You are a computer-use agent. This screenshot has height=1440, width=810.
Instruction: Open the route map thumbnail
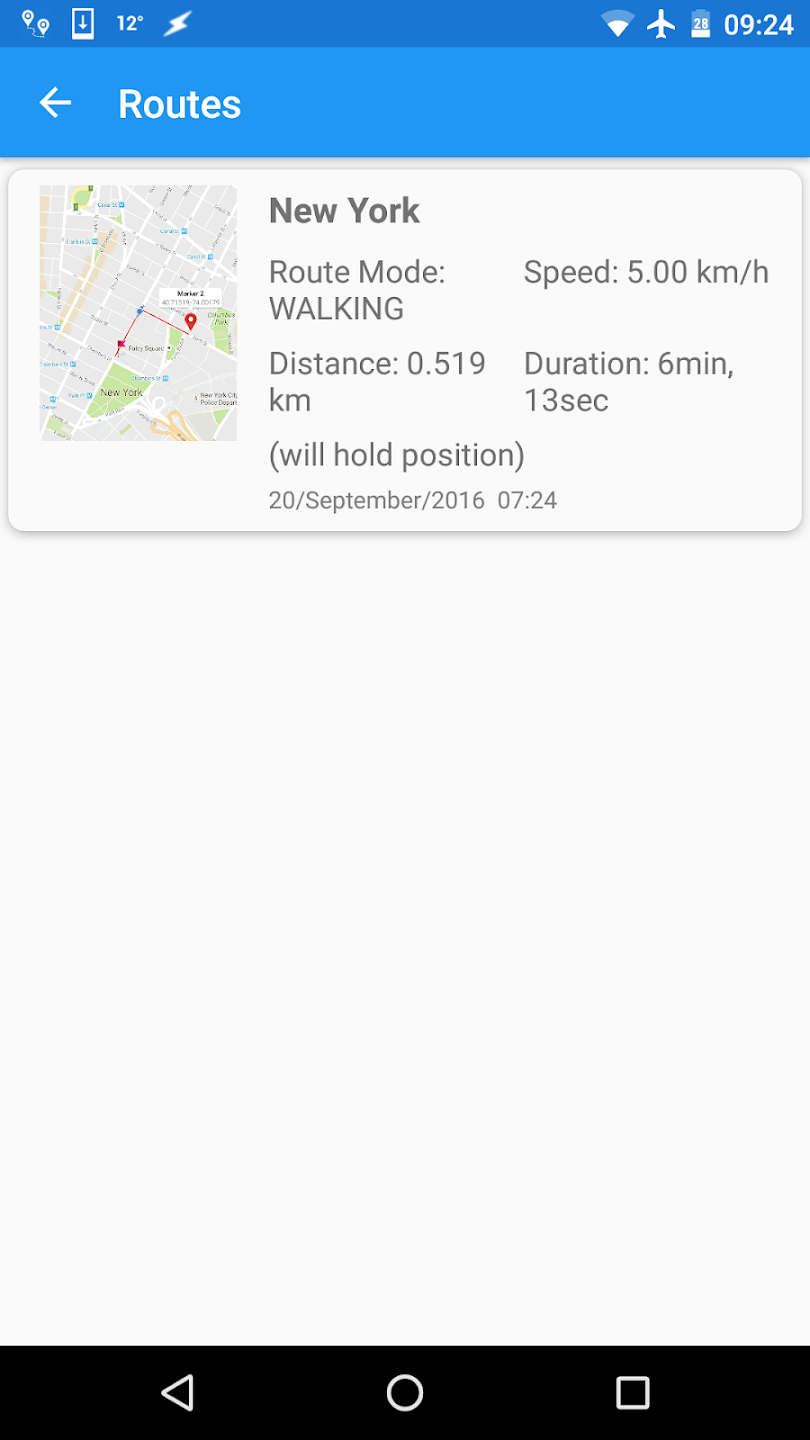point(138,311)
